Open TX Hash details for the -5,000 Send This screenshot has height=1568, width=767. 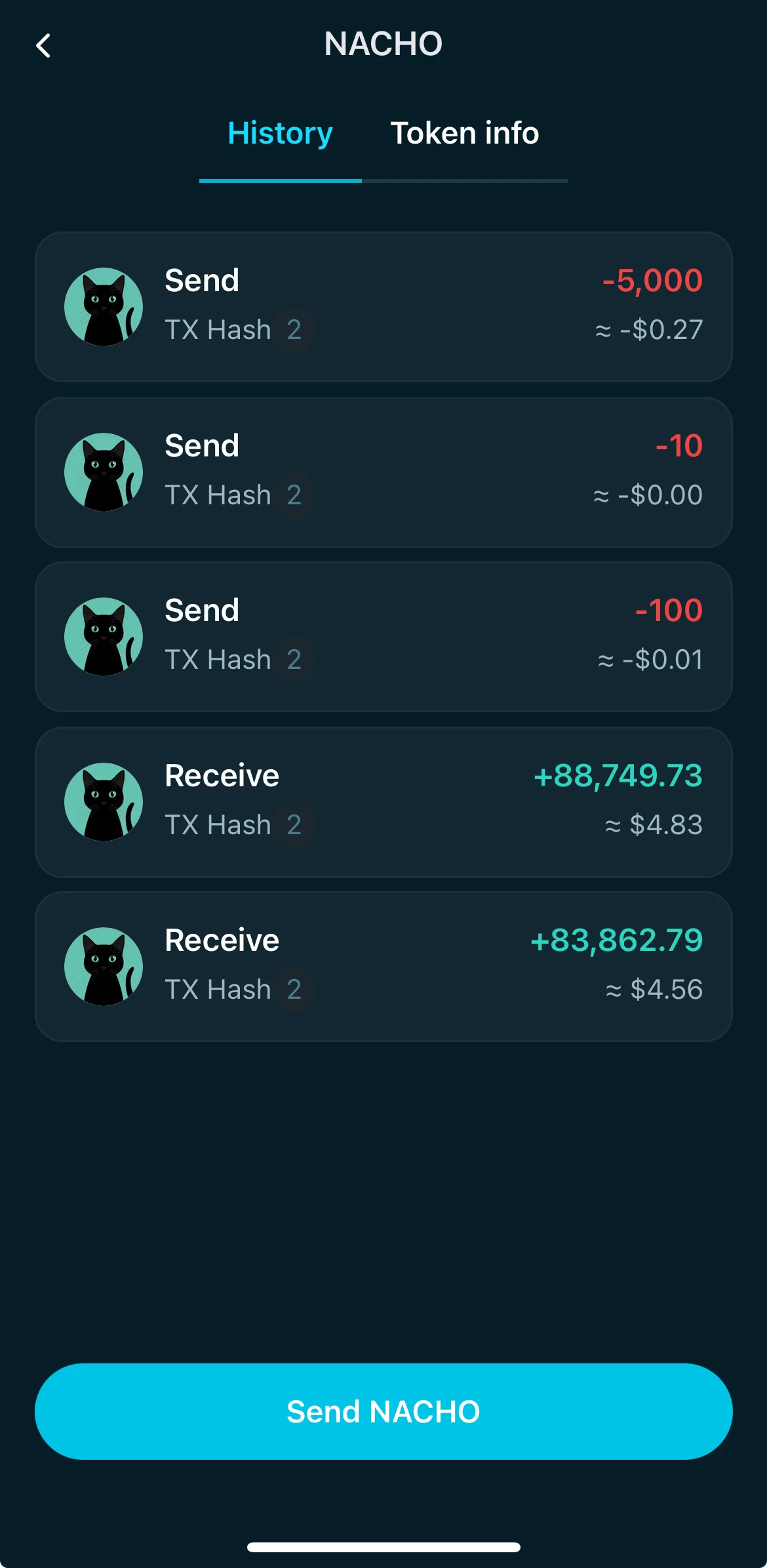293,330
